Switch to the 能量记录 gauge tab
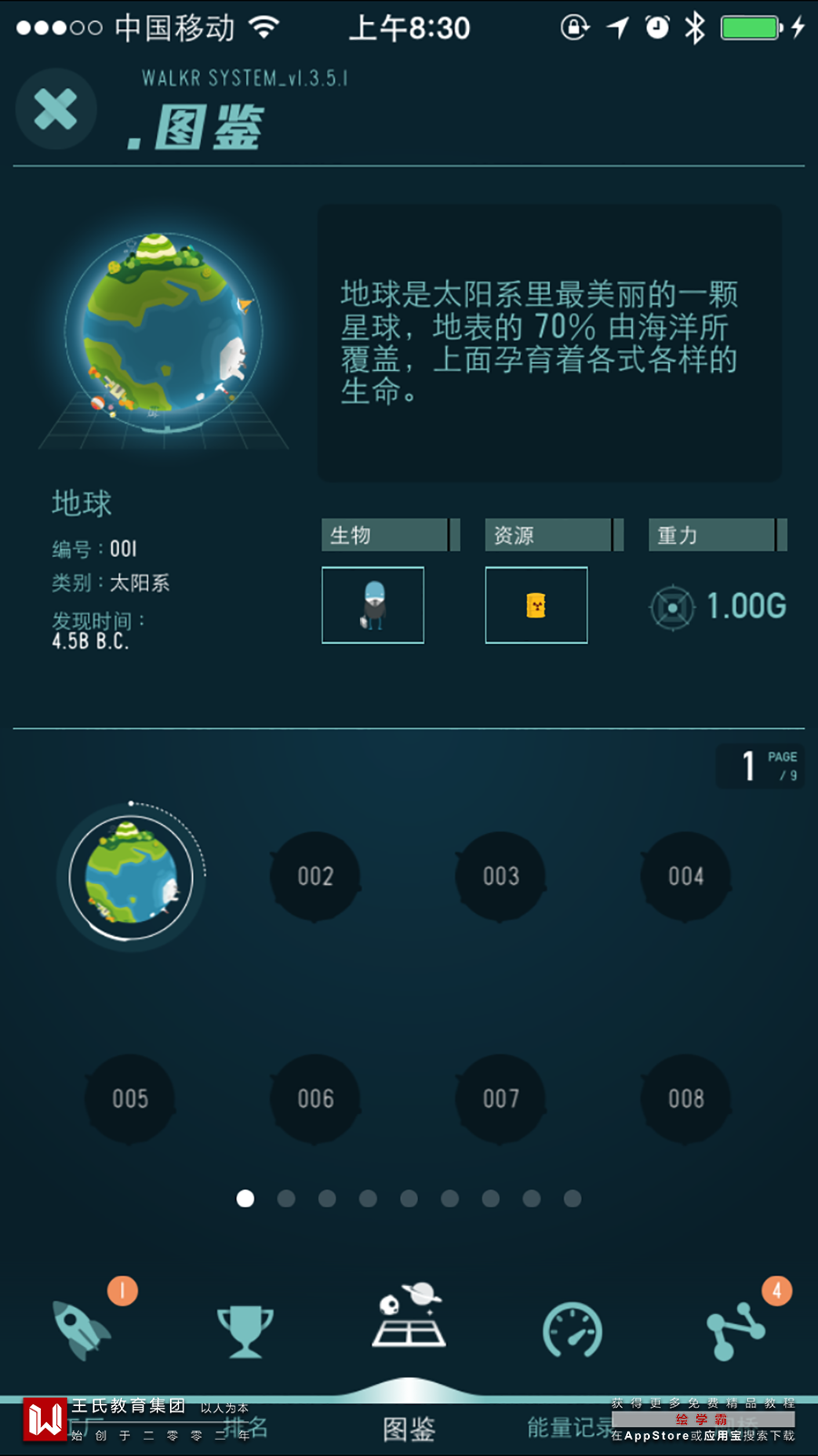Image resolution: width=818 pixels, height=1456 pixels. coord(573,1330)
